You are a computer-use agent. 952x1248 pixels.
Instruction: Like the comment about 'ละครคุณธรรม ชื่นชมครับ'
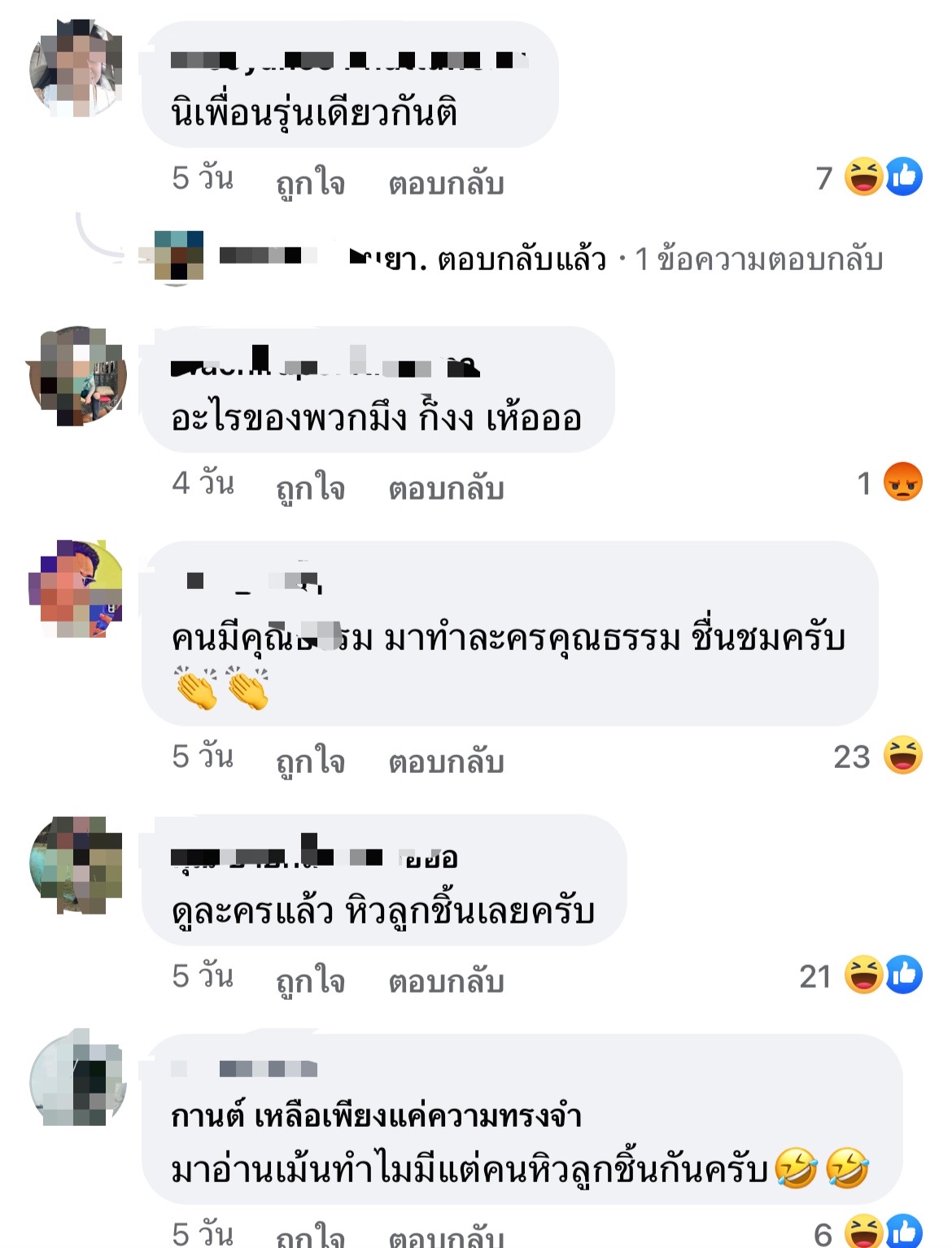[310, 761]
